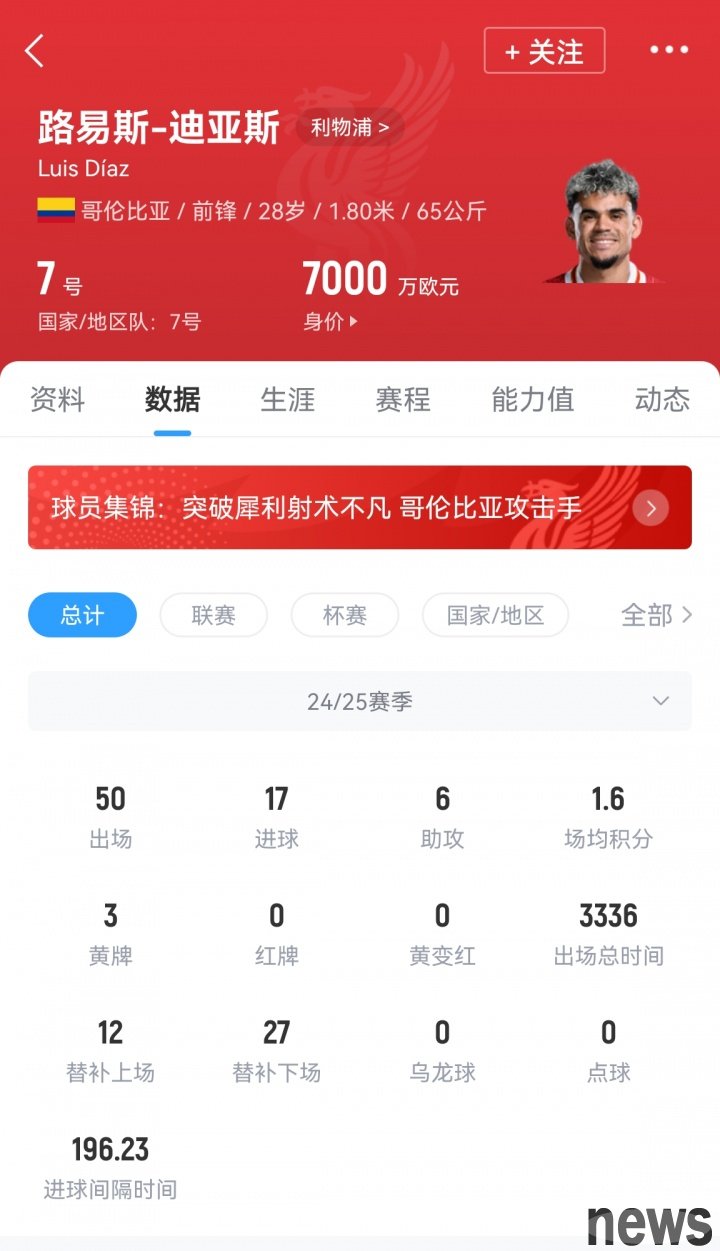Image resolution: width=720 pixels, height=1251 pixels.
Task: Select the 国家/地区 filter chip
Action: 495,615
